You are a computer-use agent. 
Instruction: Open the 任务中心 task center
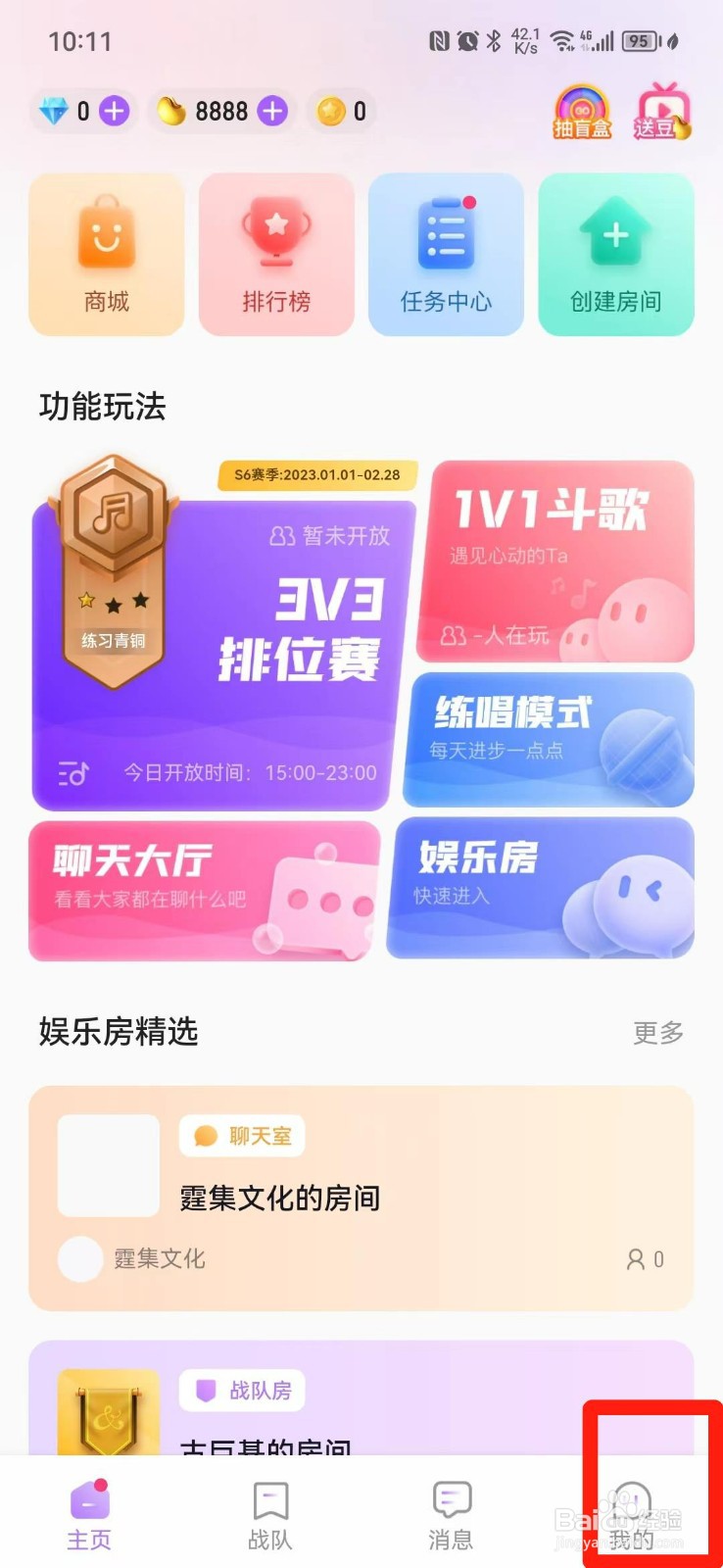446,253
